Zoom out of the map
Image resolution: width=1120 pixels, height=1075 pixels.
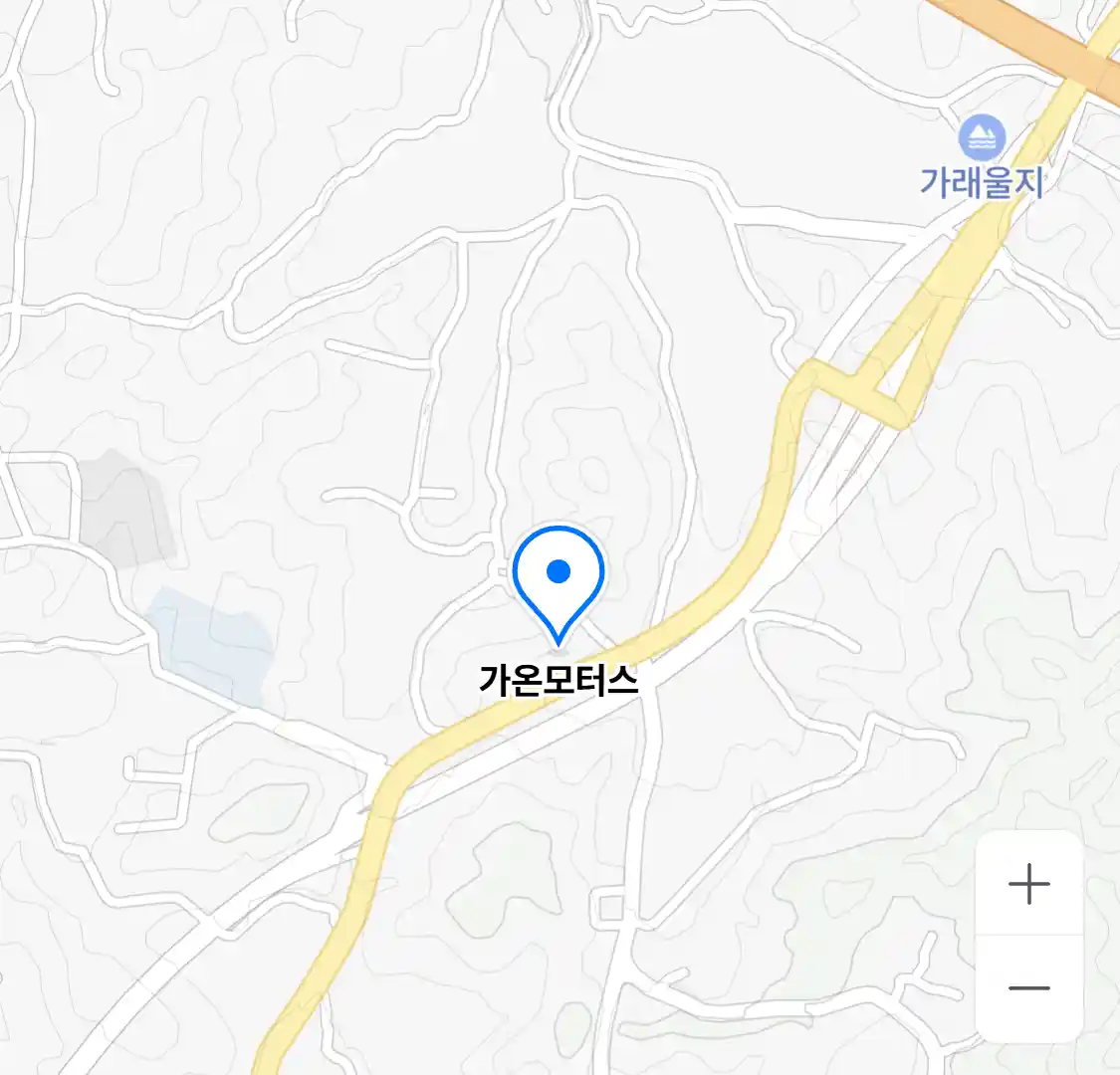pos(1028,988)
